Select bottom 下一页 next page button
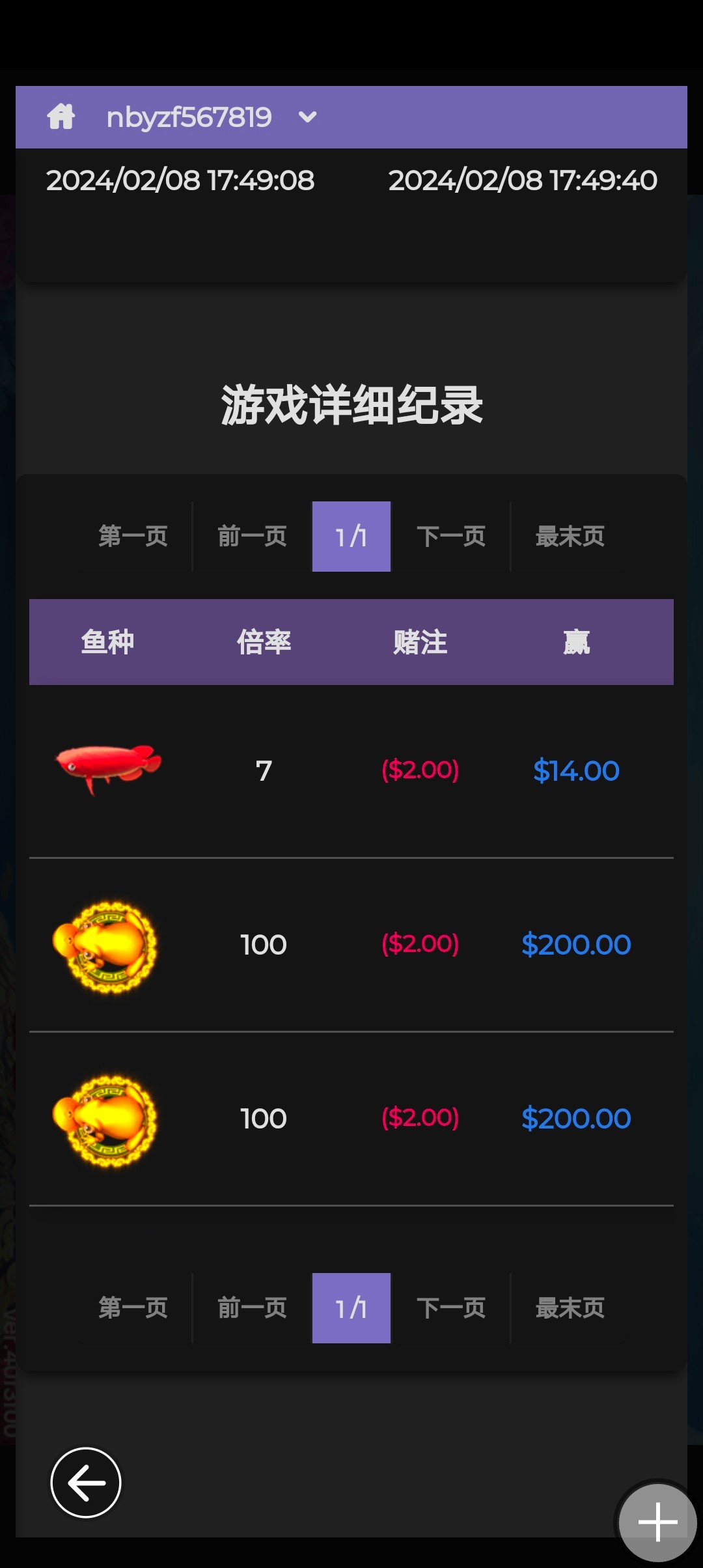 pyautogui.click(x=451, y=1308)
